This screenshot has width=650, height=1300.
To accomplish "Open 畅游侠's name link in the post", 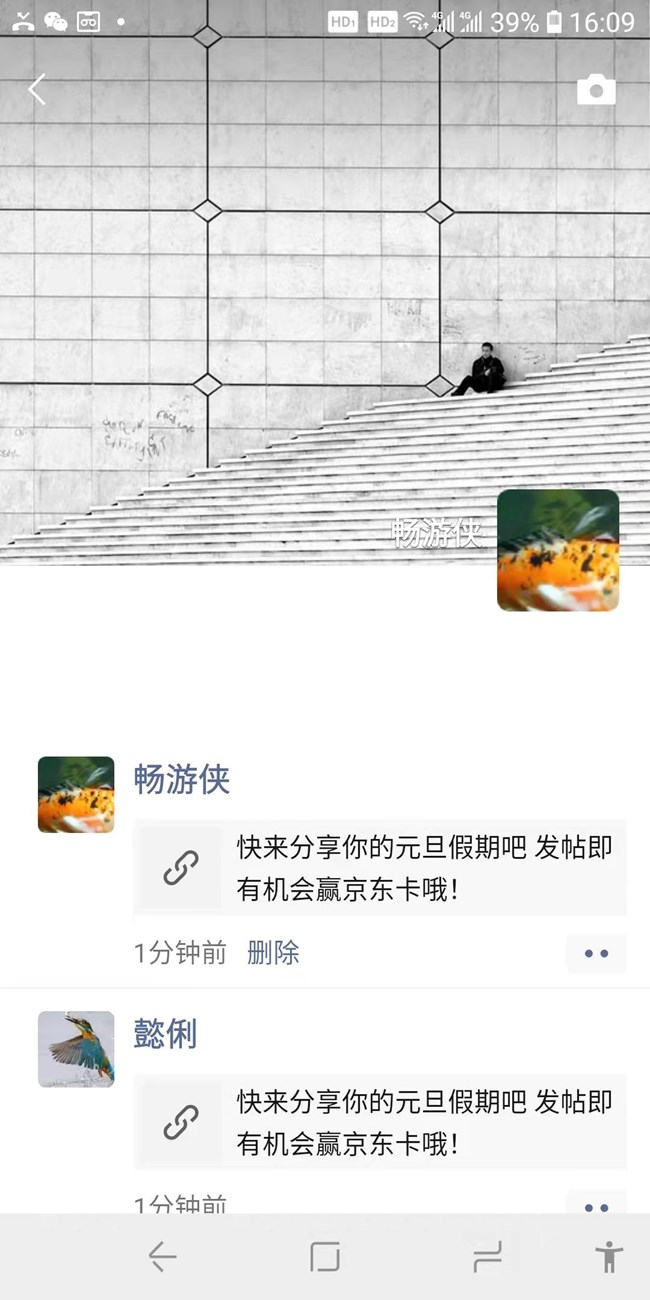I will coord(182,780).
